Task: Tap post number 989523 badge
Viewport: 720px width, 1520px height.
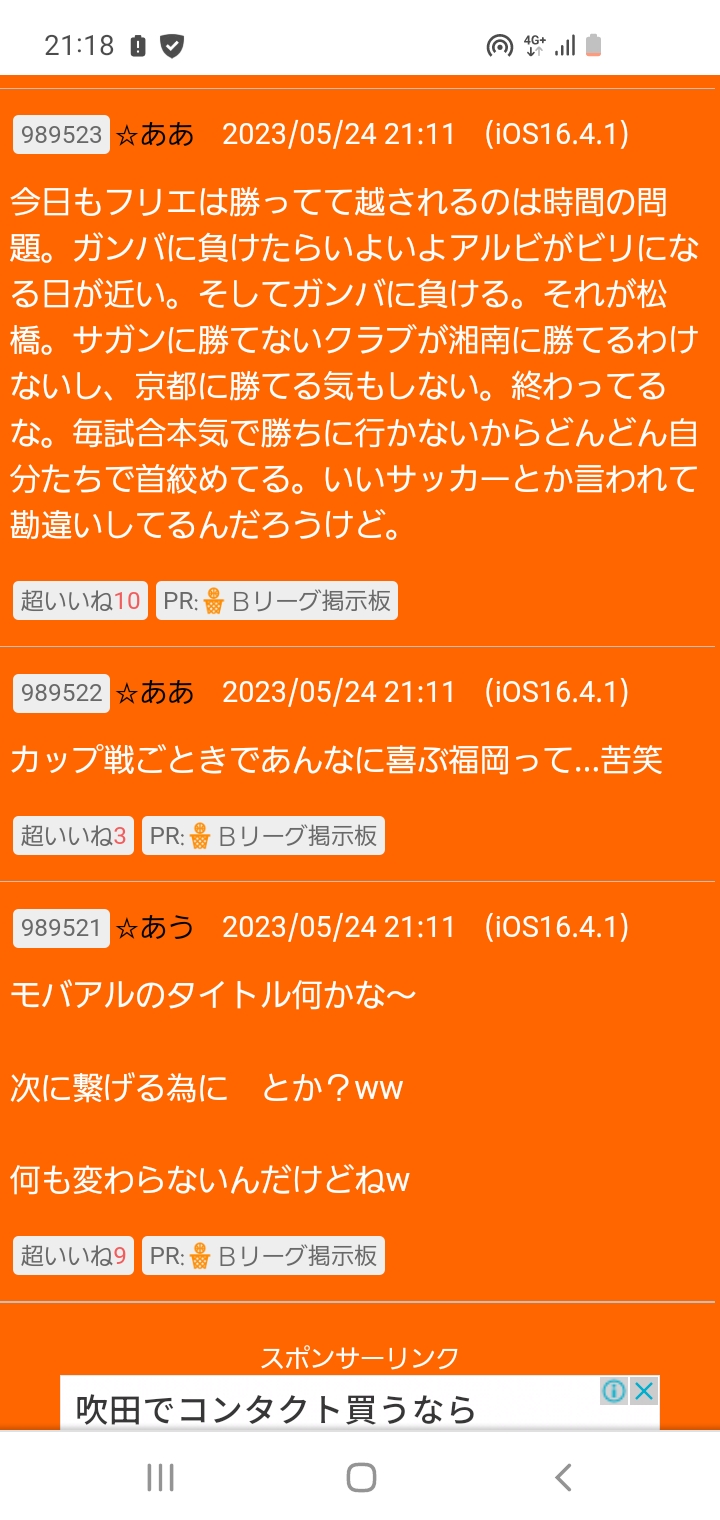Action: [x=61, y=135]
